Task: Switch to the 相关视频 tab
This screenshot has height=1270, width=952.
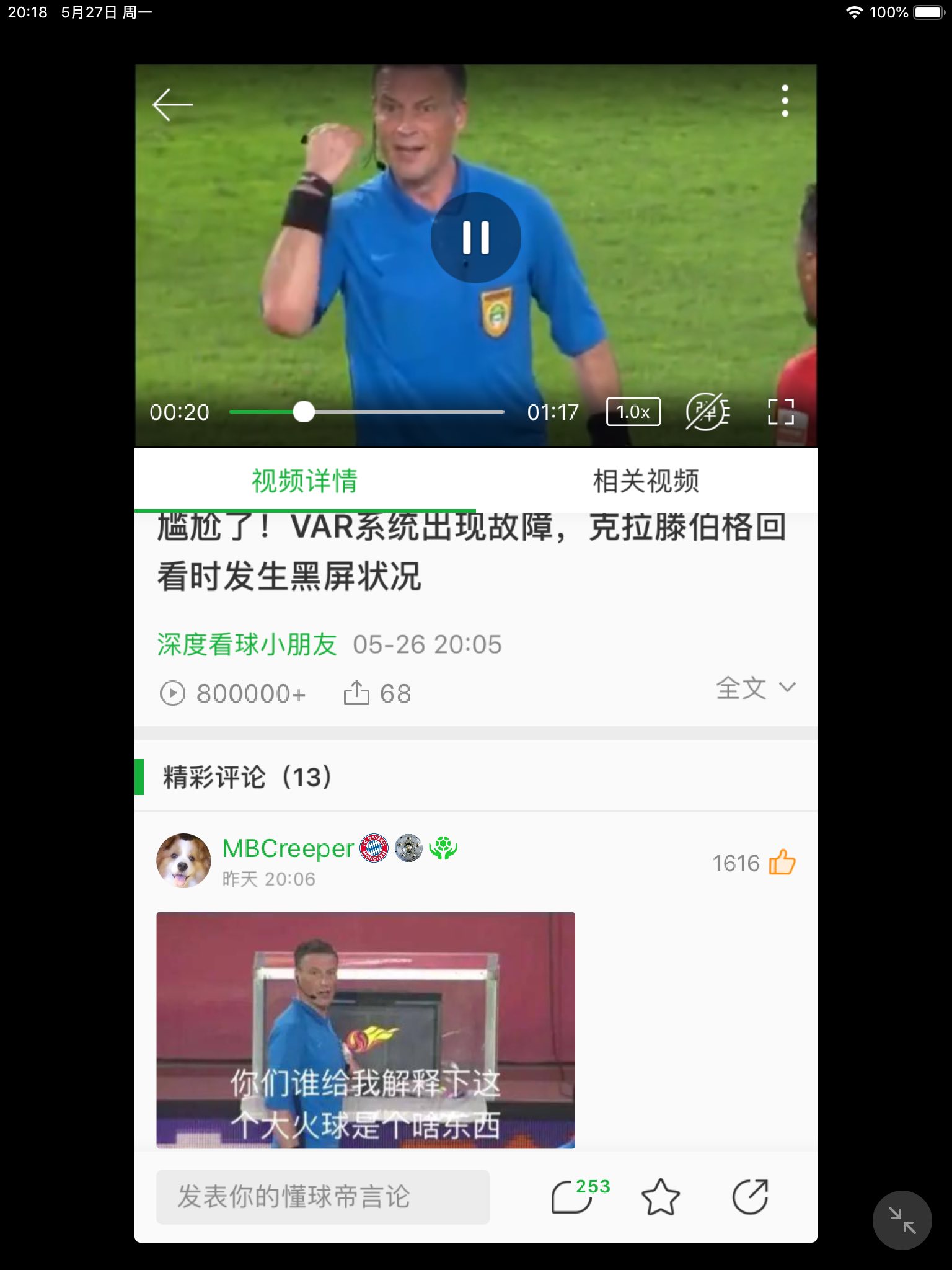Action: (646, 481)
